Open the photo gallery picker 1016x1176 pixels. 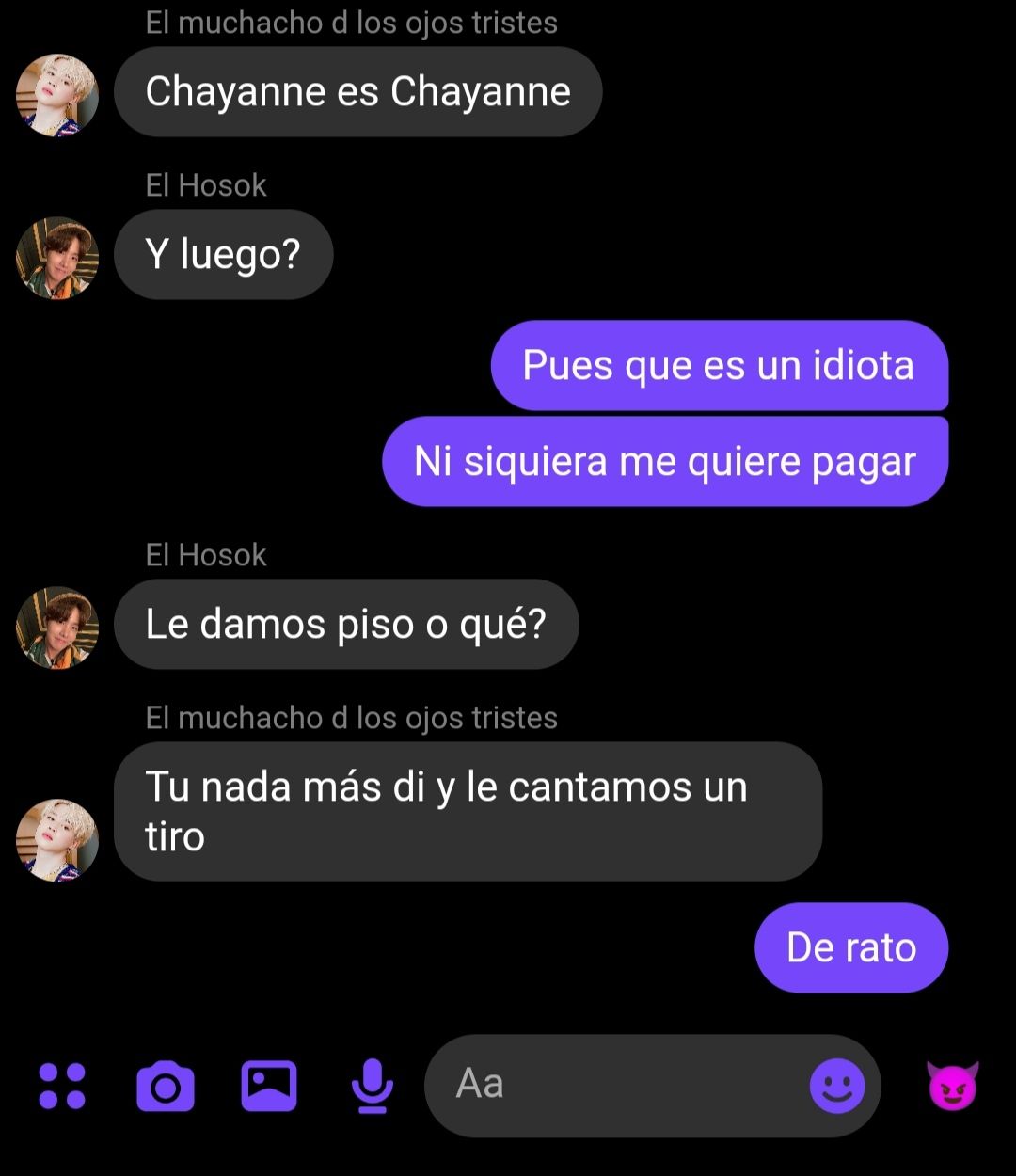[x=269, y=1086]
